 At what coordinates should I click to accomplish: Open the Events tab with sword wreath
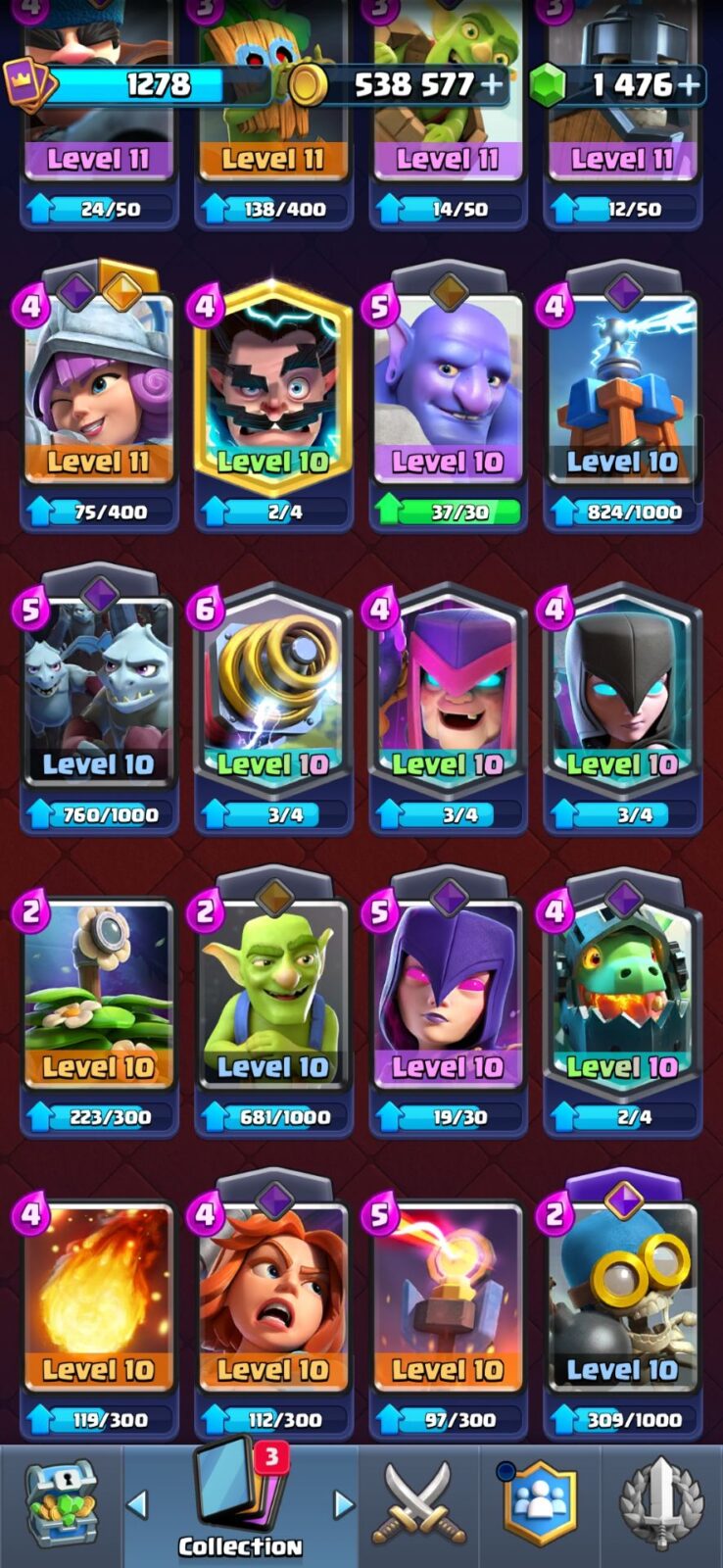point(662,1504)
